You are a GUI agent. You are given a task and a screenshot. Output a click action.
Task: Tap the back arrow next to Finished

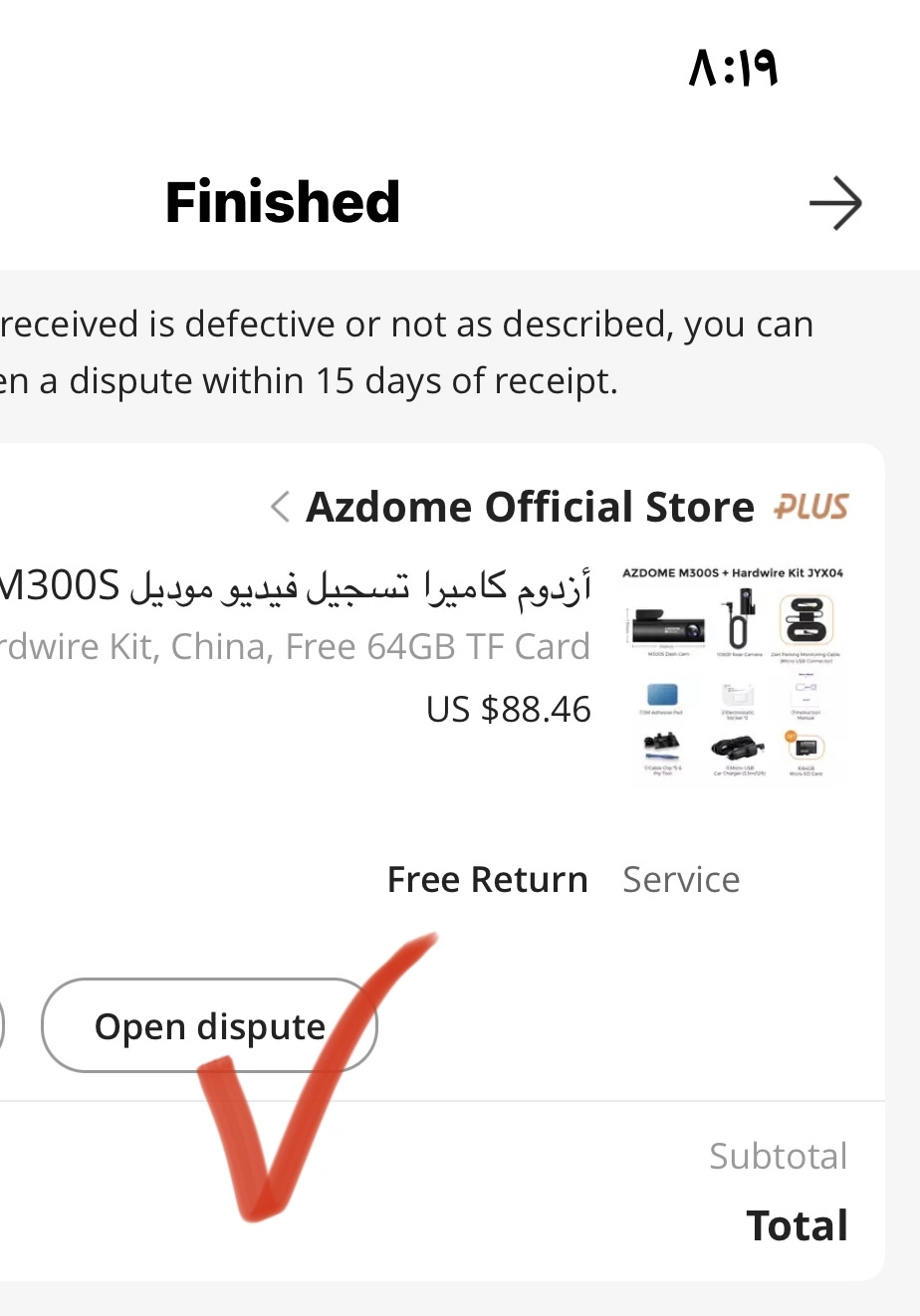tap(834, 203)
